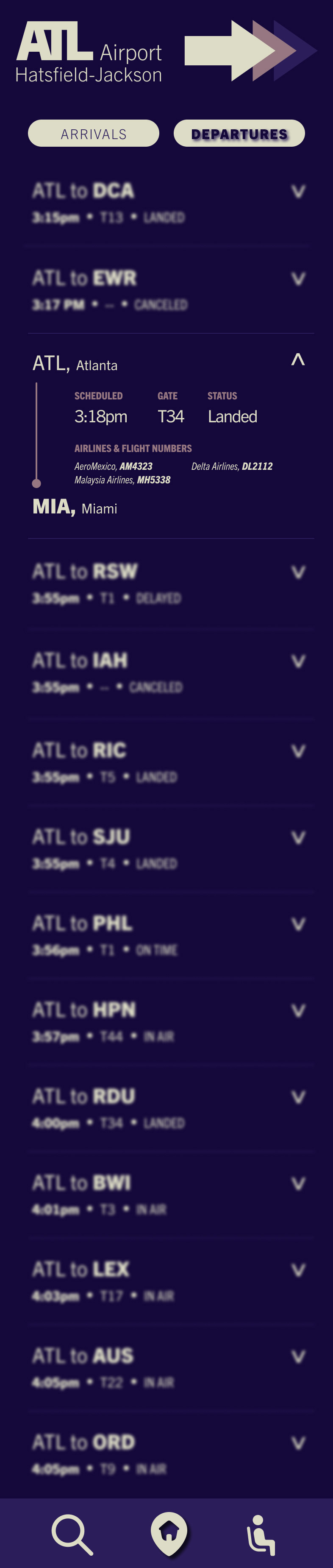Expand the ATL to HPN flight
The width and height of the screenshot is (333, 1568).
point(298,1010)
